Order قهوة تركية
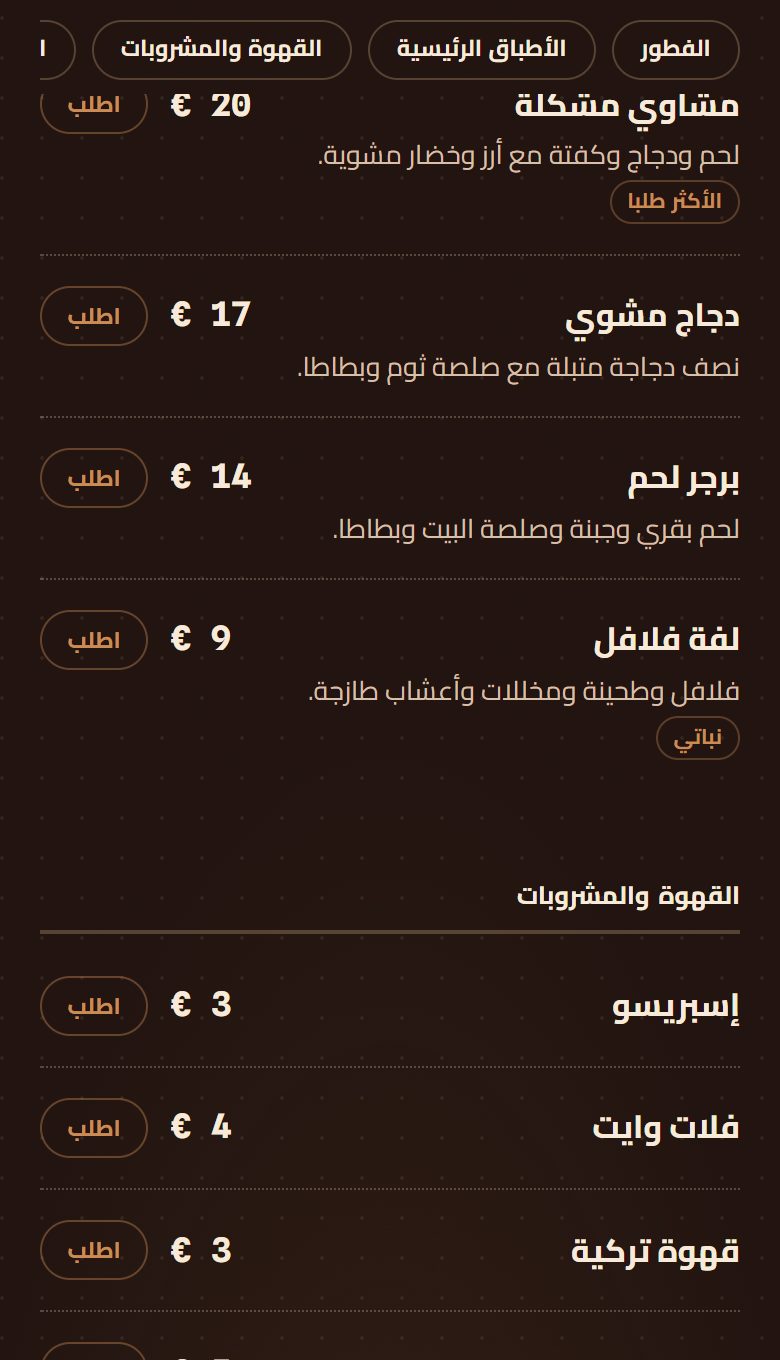This screenshot has height=1360, width=780. tap(94, 1250)
